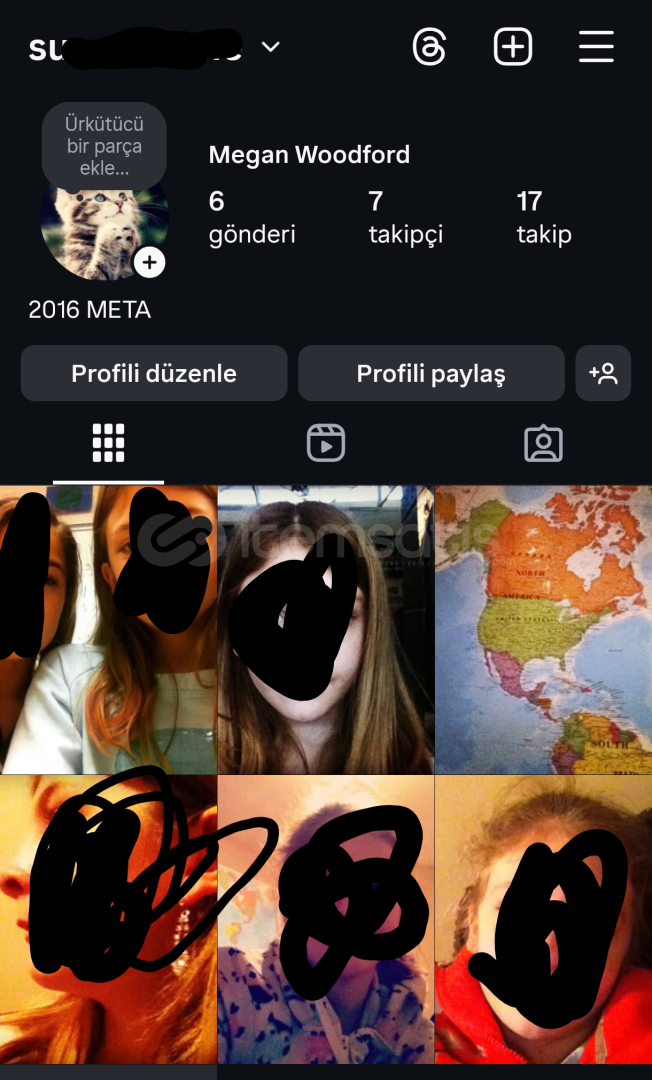Tap Profili düzenle button
Screen dimensions: 652x1080
(154, 373)
